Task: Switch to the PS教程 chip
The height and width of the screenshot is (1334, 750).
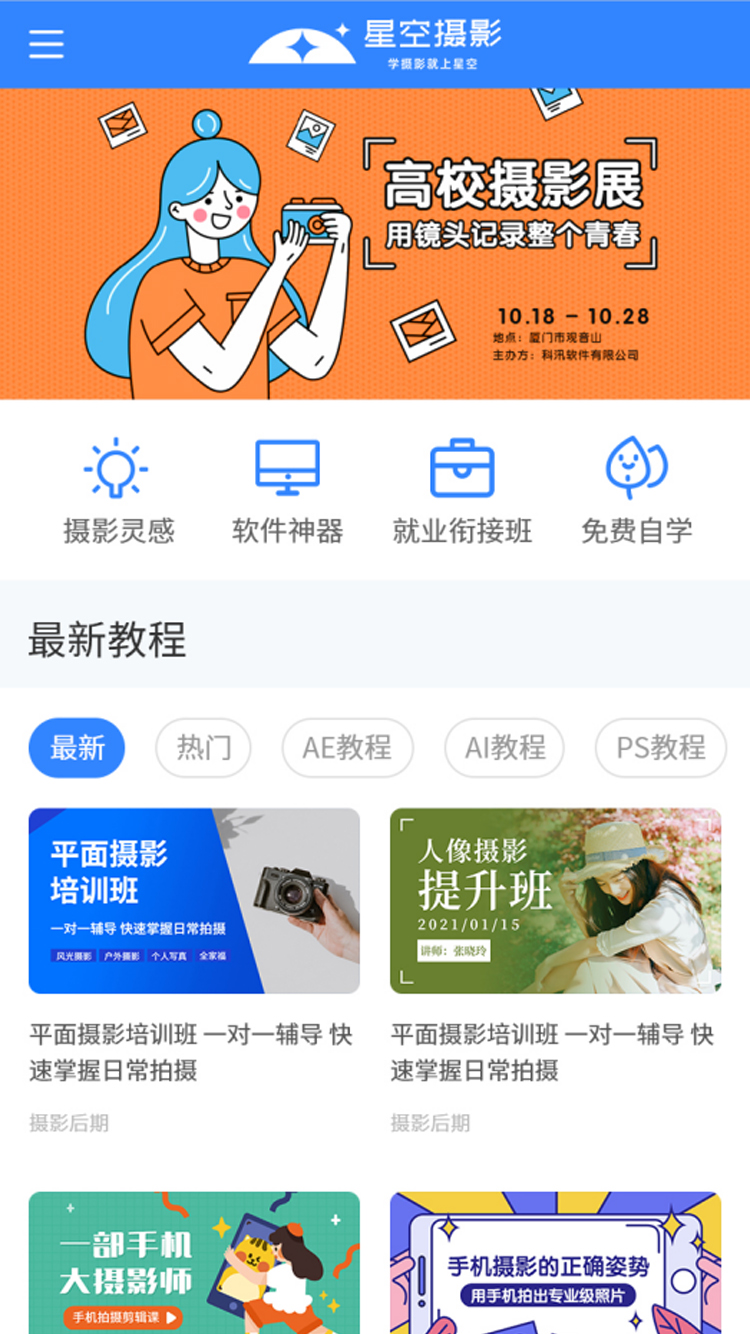Action: (661, 747)
